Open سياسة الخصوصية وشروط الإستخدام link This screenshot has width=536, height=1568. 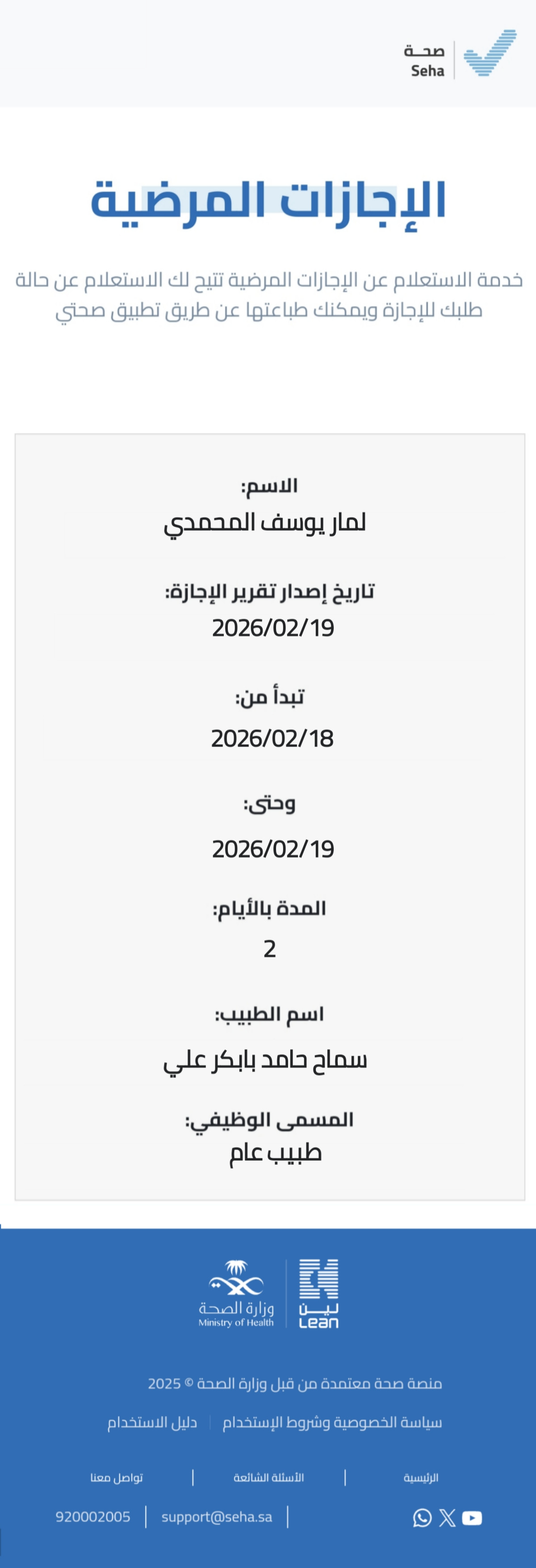click(x=332, y=1423)
